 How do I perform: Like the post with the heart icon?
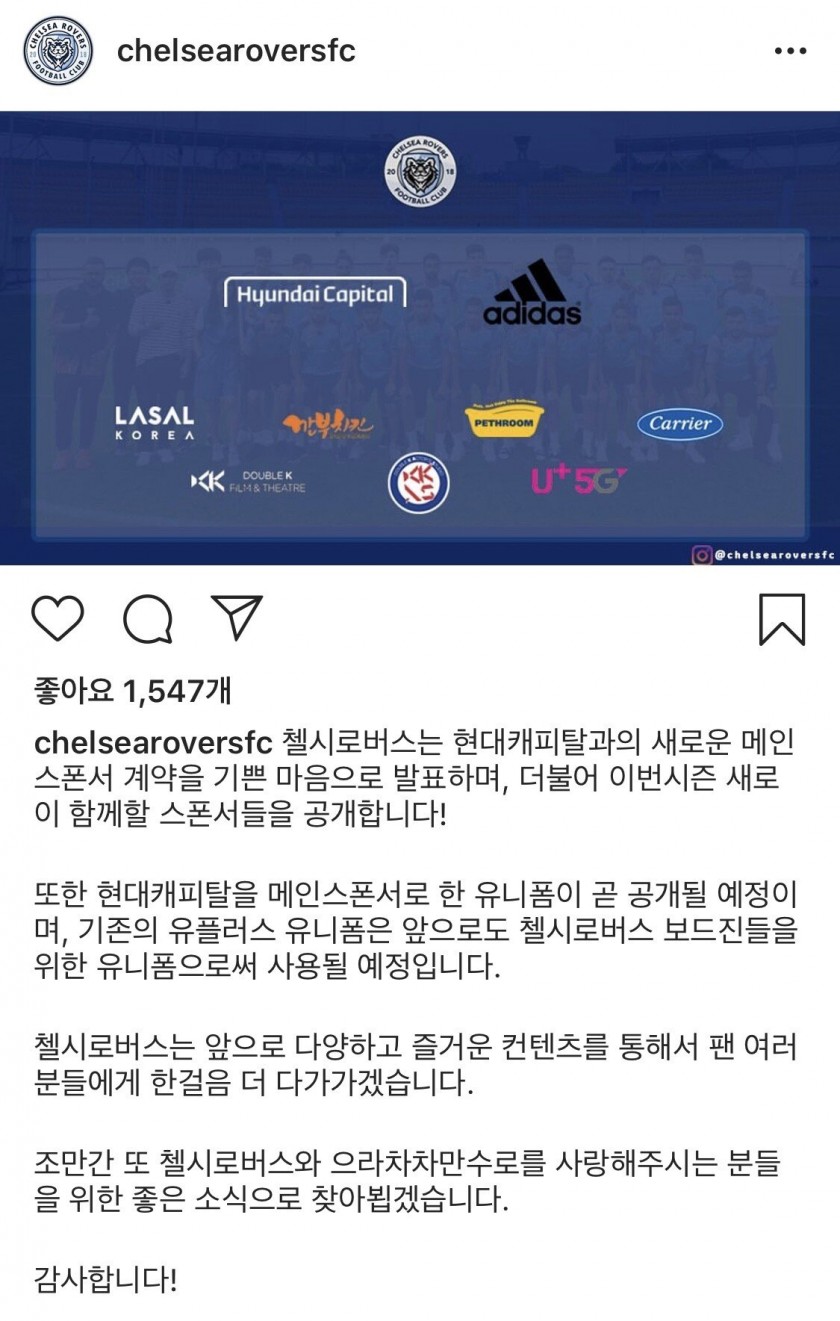58,619
